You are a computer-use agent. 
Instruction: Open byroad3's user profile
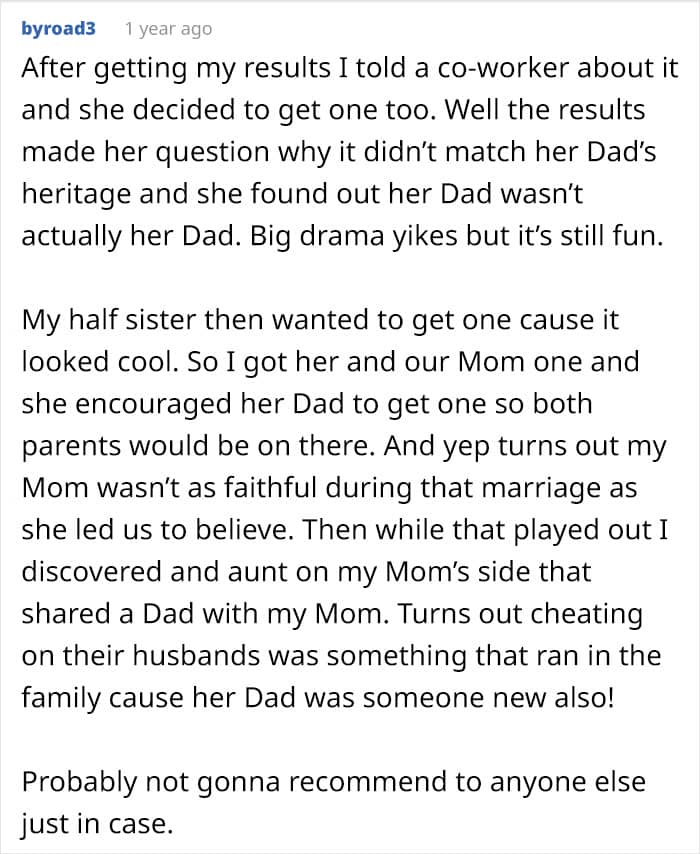pyautogui.click(x=58, y=28)
